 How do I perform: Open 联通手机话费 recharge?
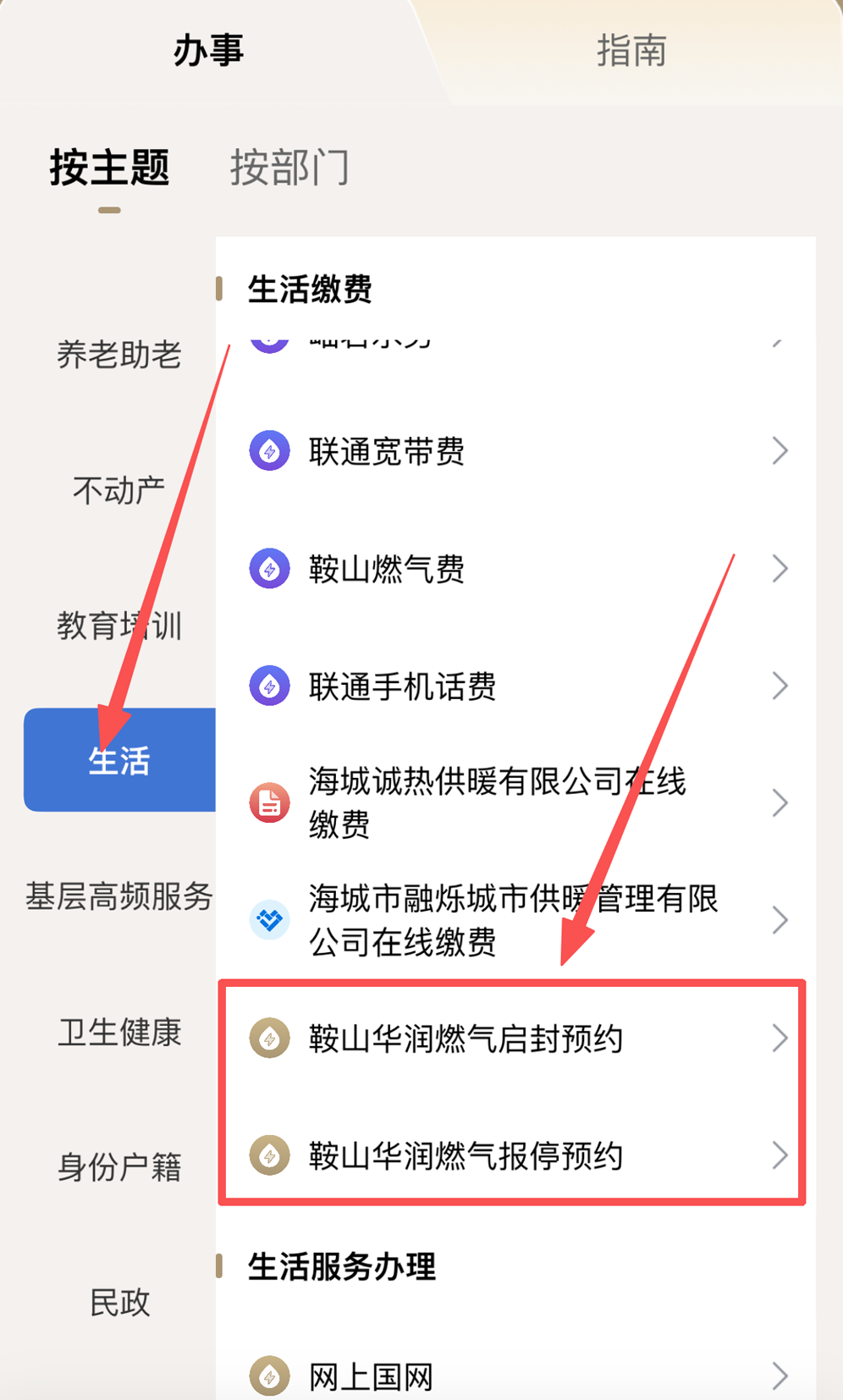[x=516, y=686]
